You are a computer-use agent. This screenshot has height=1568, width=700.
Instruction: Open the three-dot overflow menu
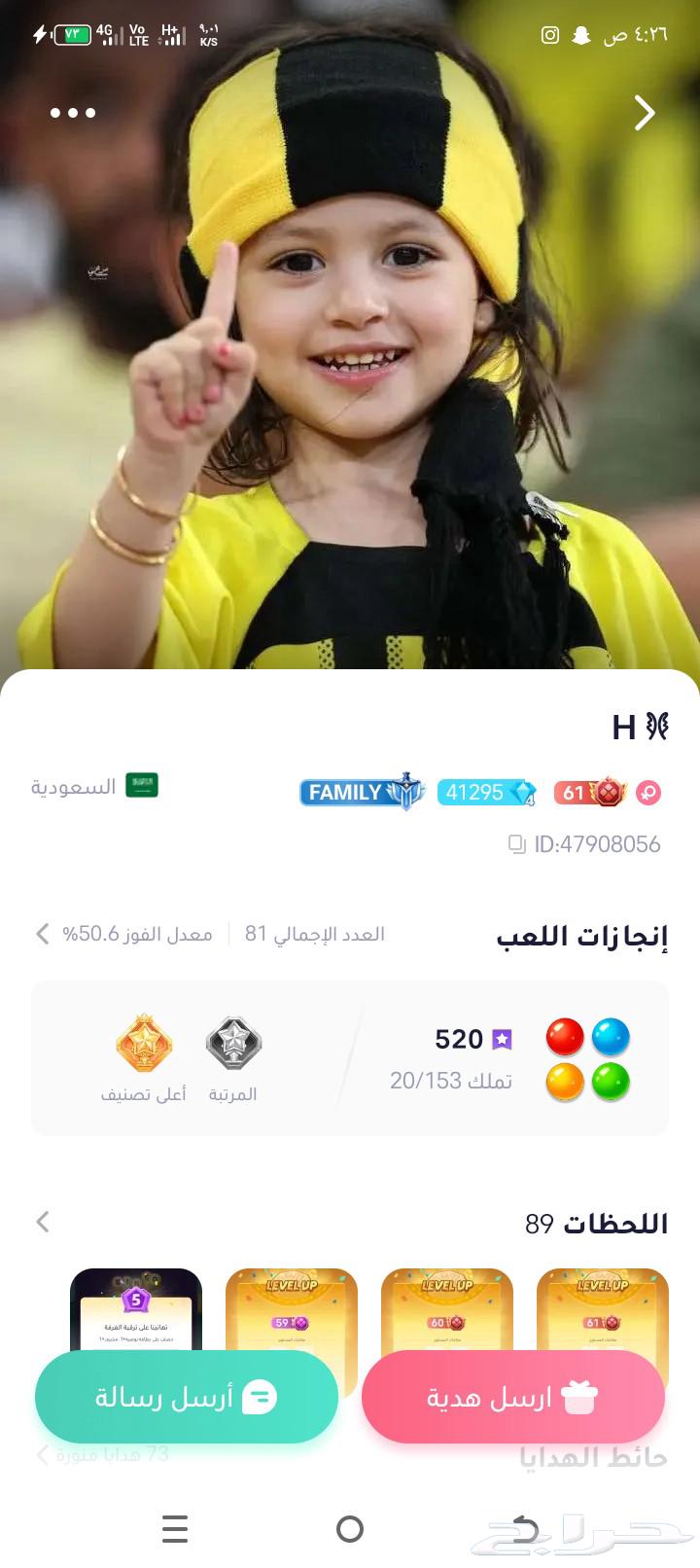tap(73, 113)
